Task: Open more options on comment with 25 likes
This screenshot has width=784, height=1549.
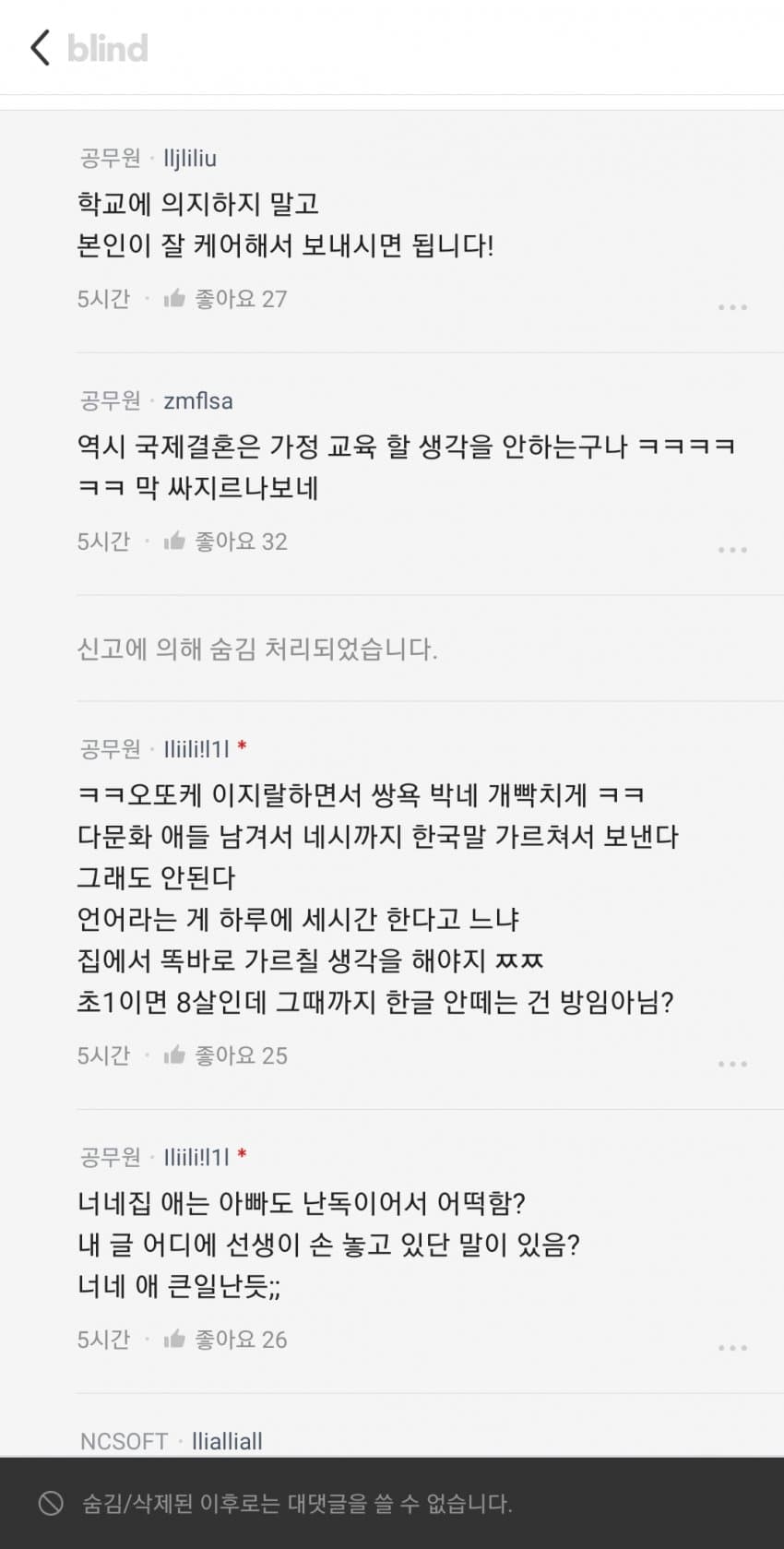Action: click(732, 1064)
